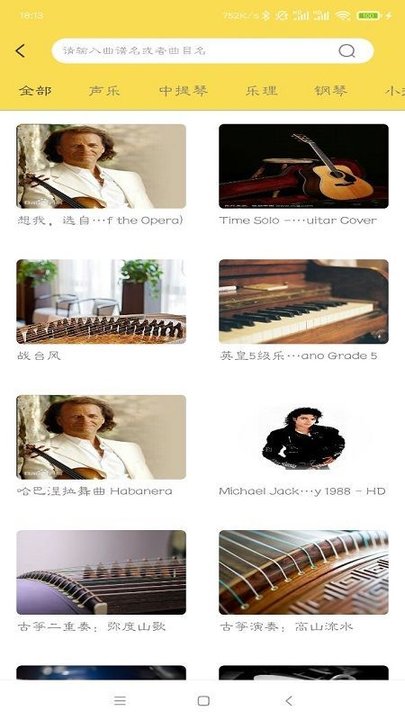
Task: Open the system recent apps menu
Action: (x=120, y=701)
